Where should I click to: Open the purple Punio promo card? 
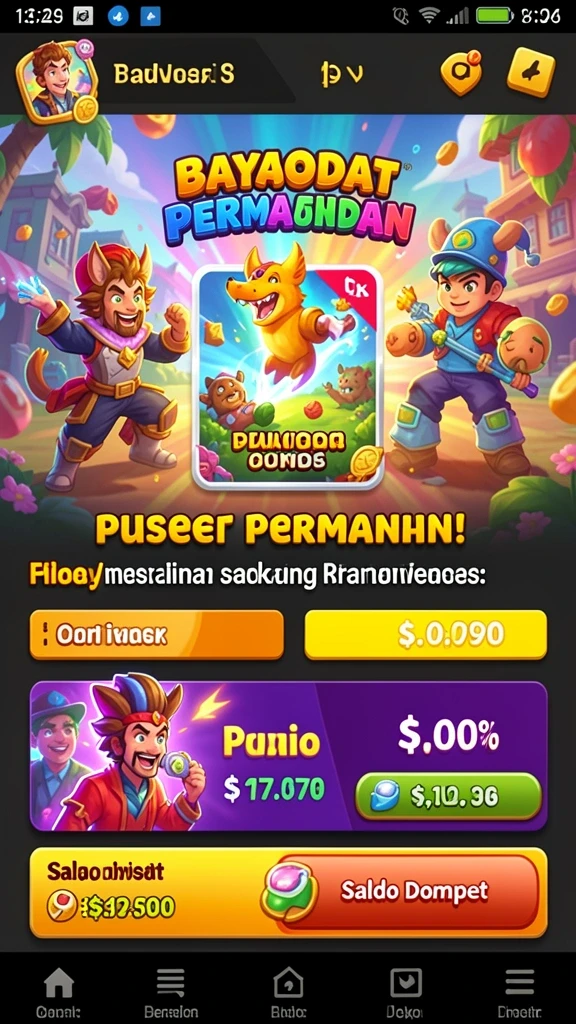(x=288, y=756)
